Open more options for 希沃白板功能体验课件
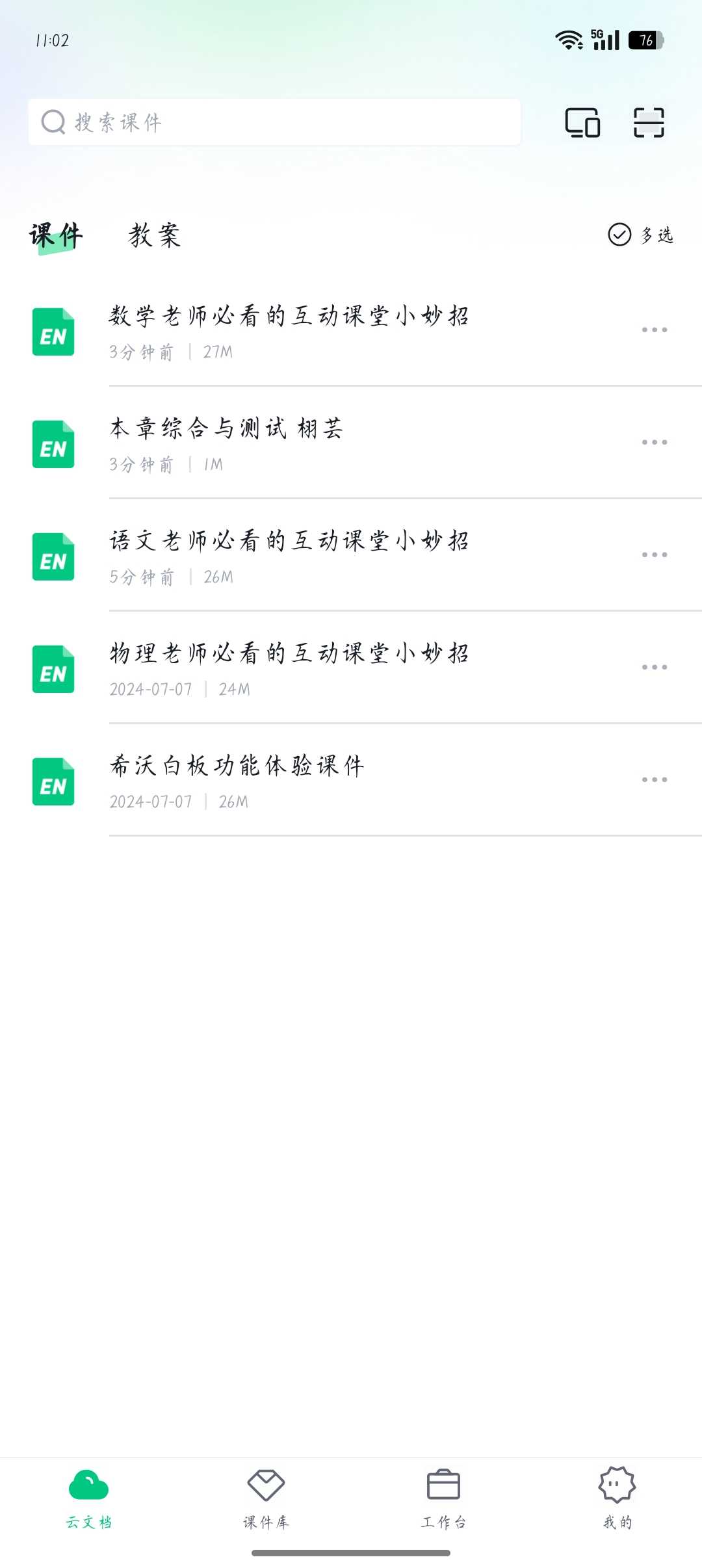The image size is (702, 1568). (x=654, y=780)
